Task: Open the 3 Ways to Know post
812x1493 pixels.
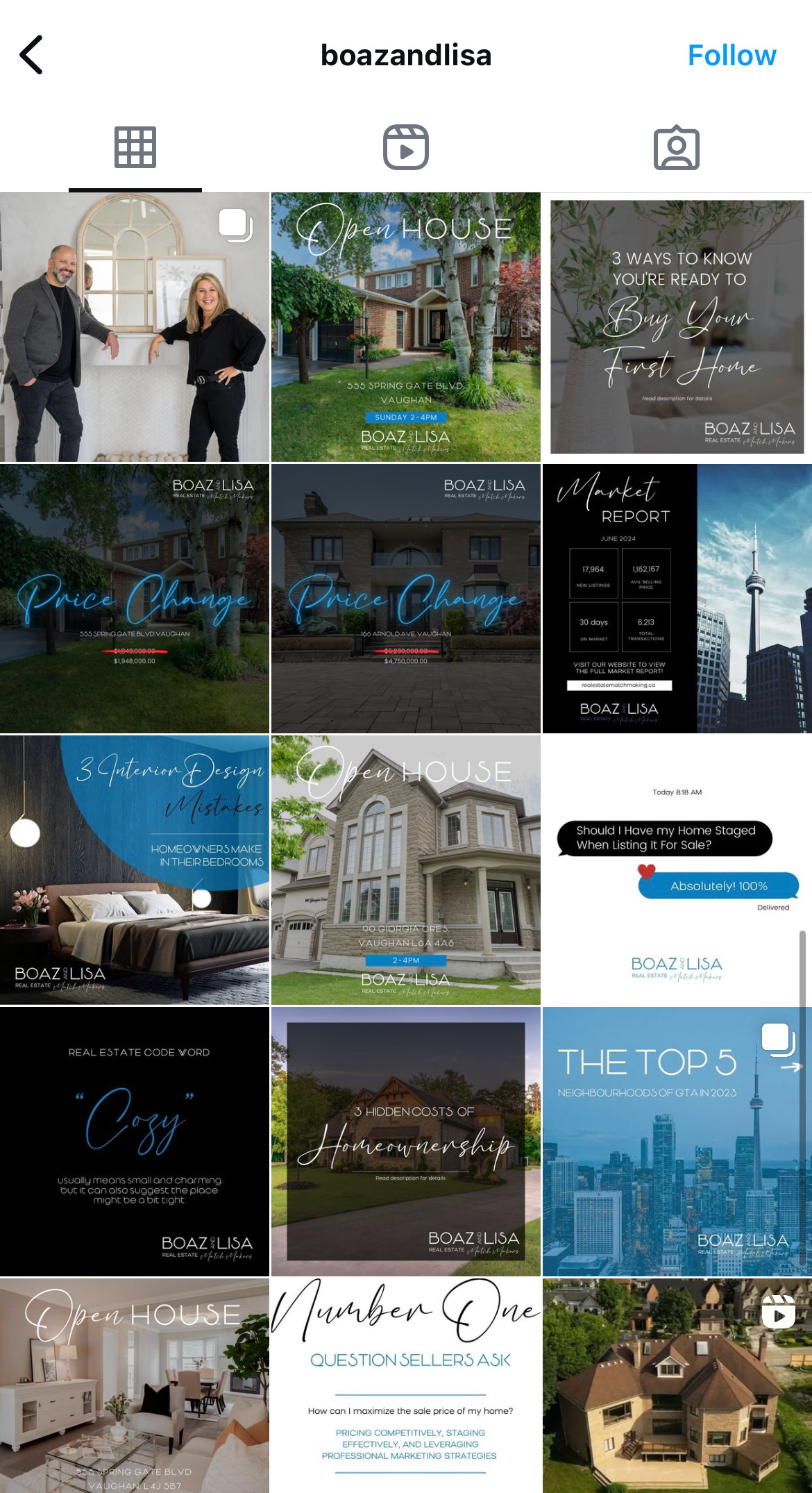Action: coord(677,327)
